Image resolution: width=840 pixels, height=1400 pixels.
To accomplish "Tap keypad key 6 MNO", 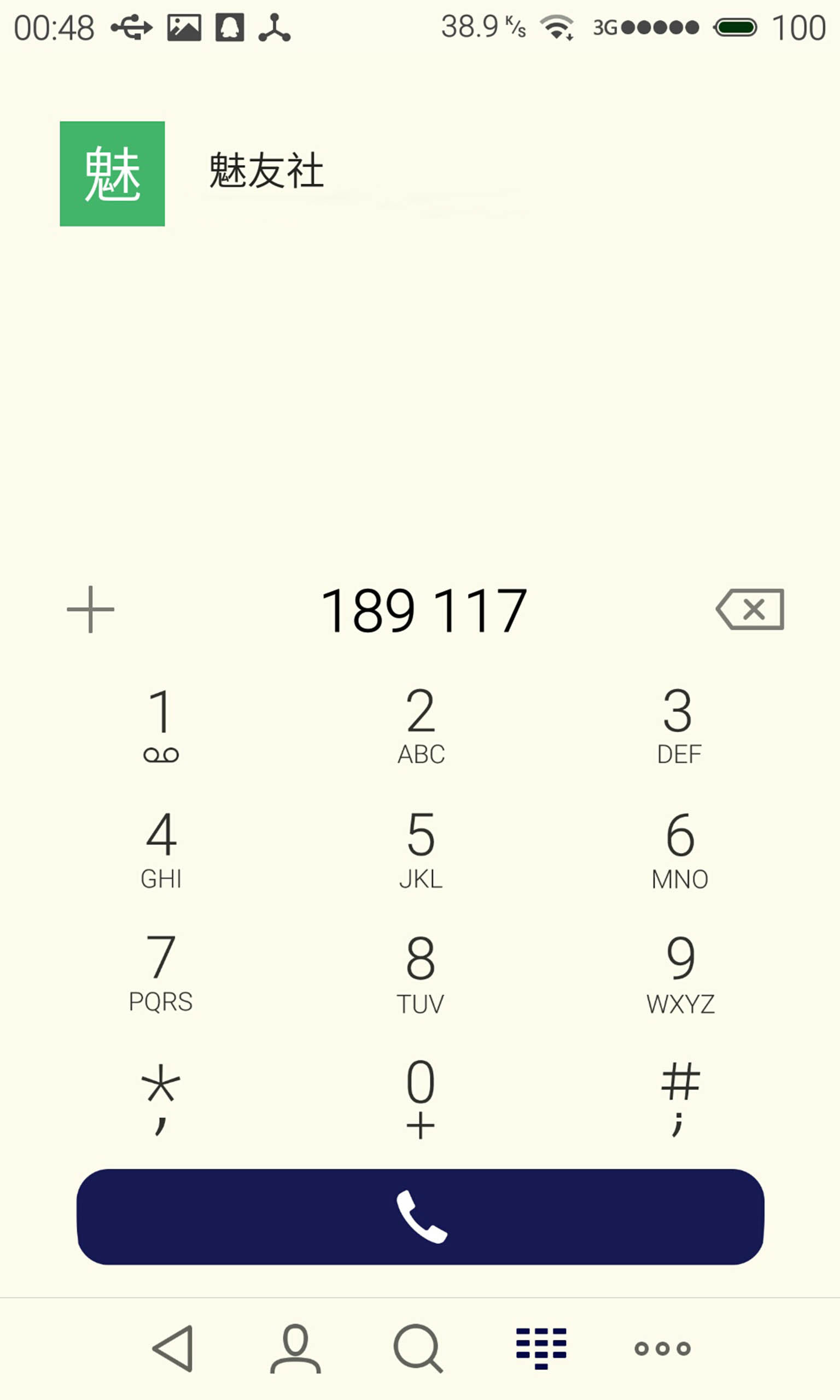I will click(680, 850).
